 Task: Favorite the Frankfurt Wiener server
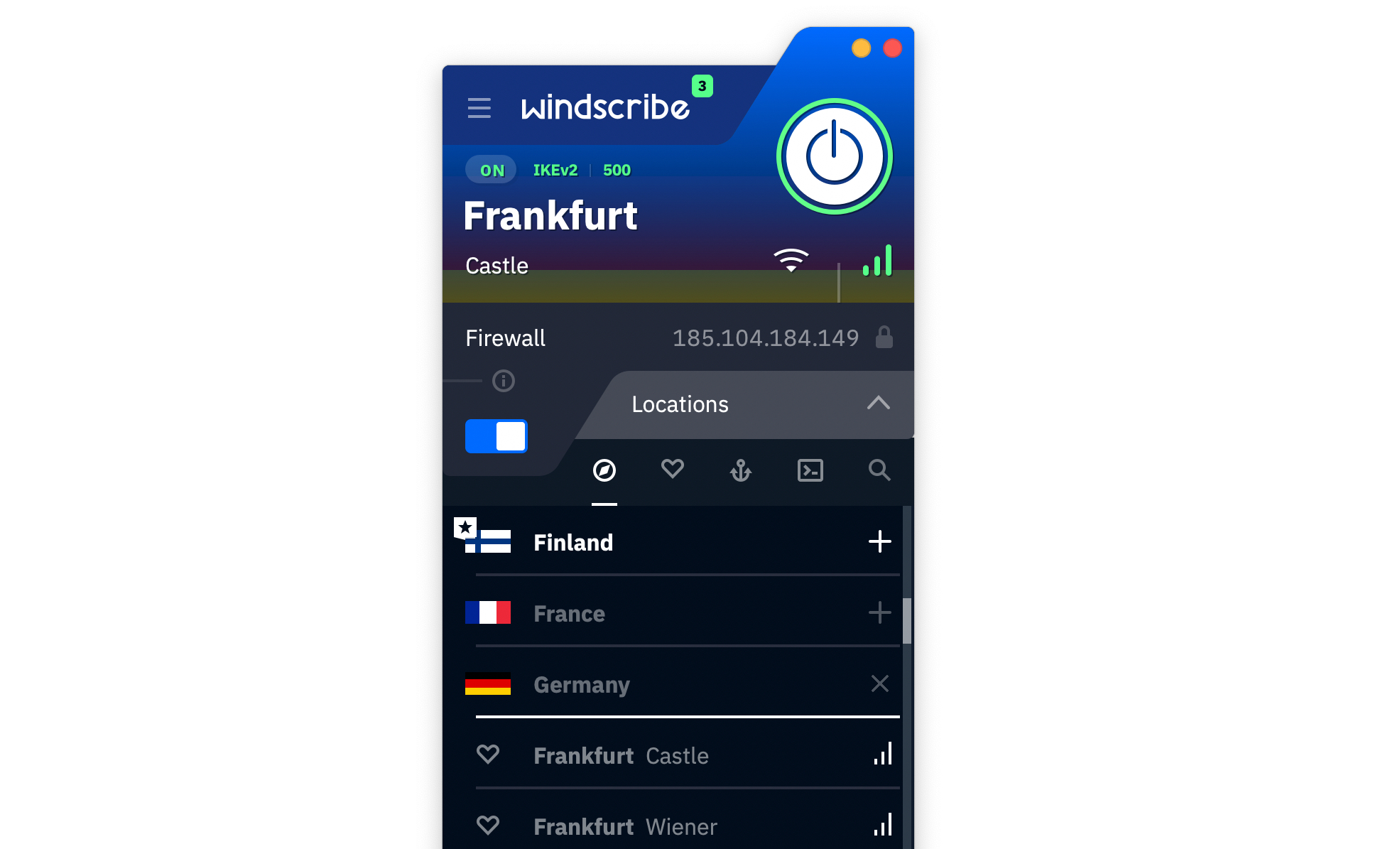(488, 825)
